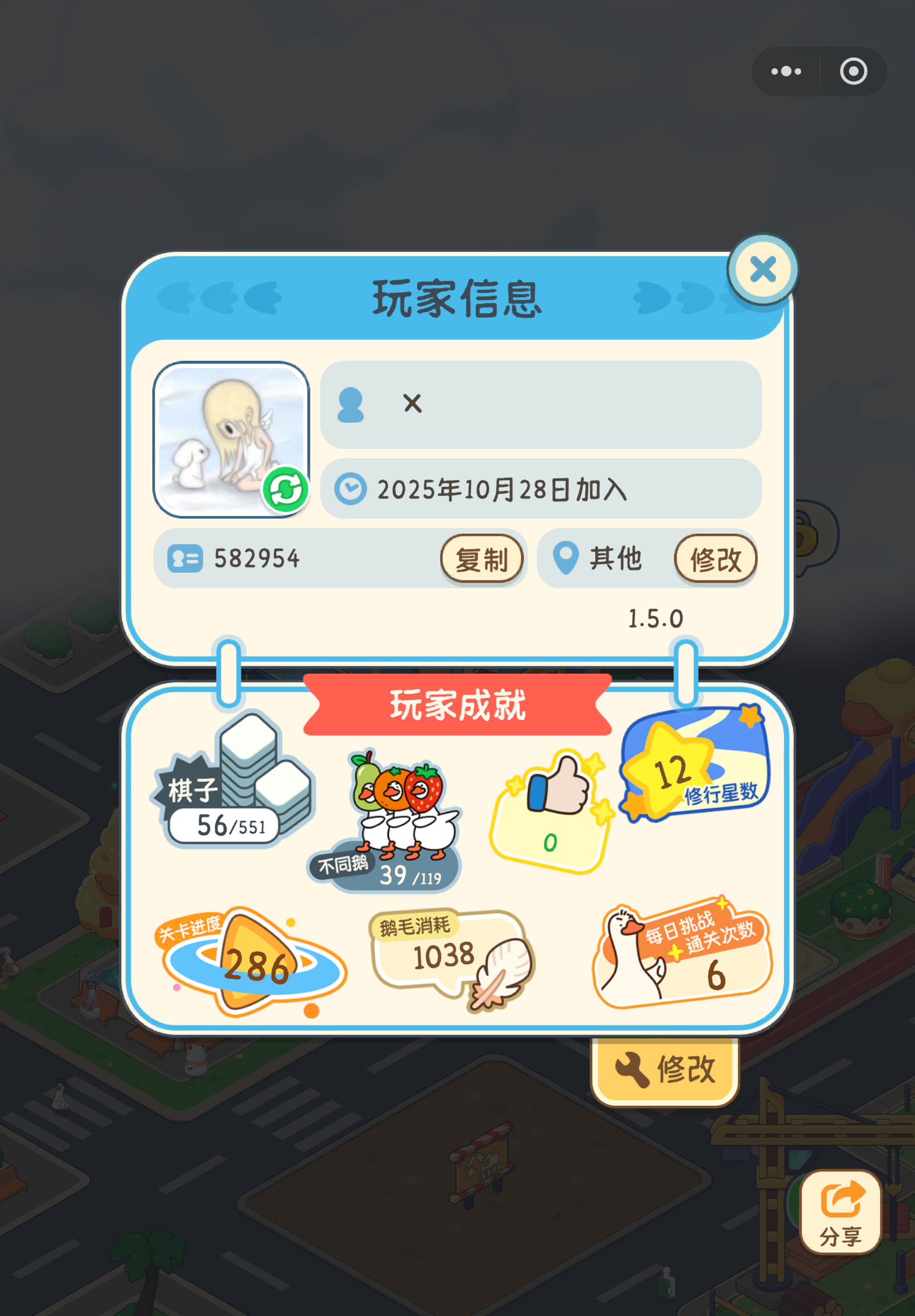
Task: Click the profile avatar thumbnail
Action: pos(232,438)
